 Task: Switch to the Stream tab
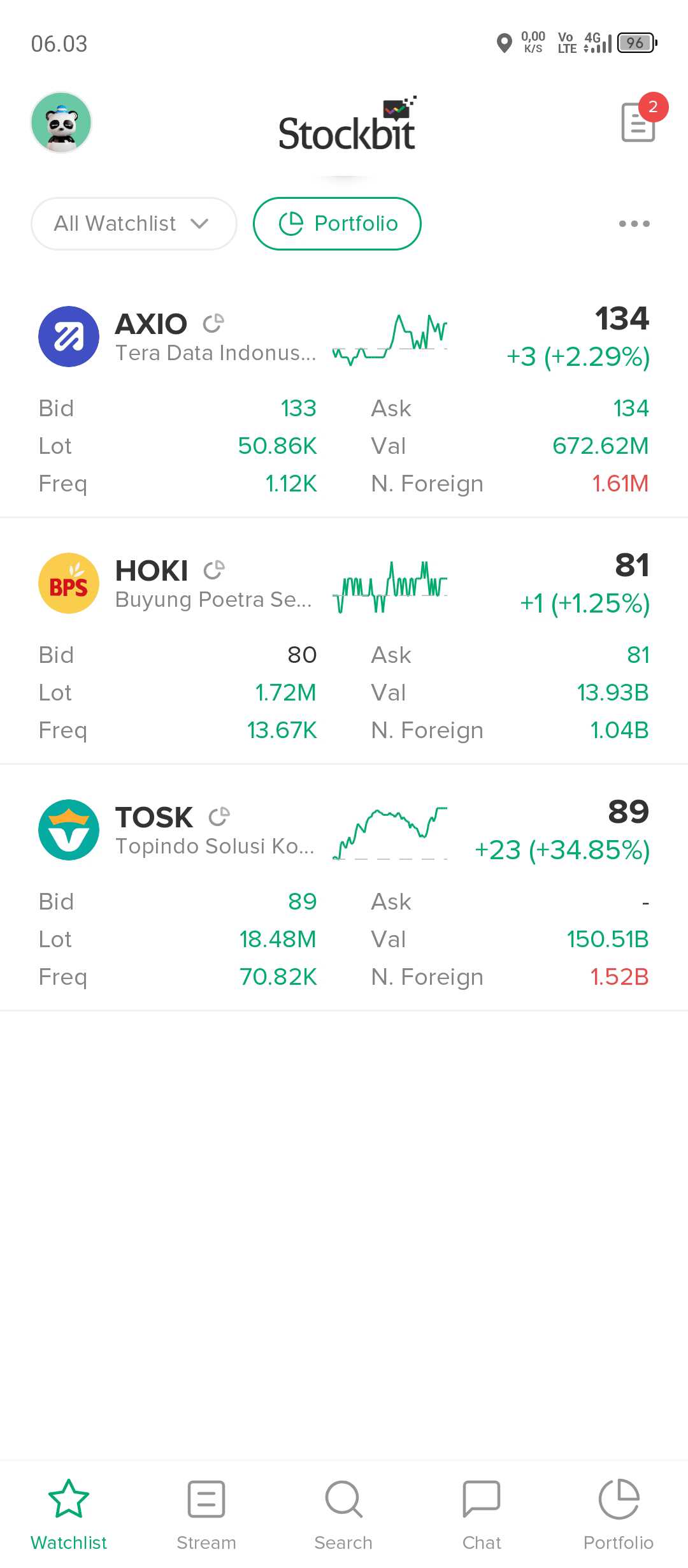[x=206, y=1514]
